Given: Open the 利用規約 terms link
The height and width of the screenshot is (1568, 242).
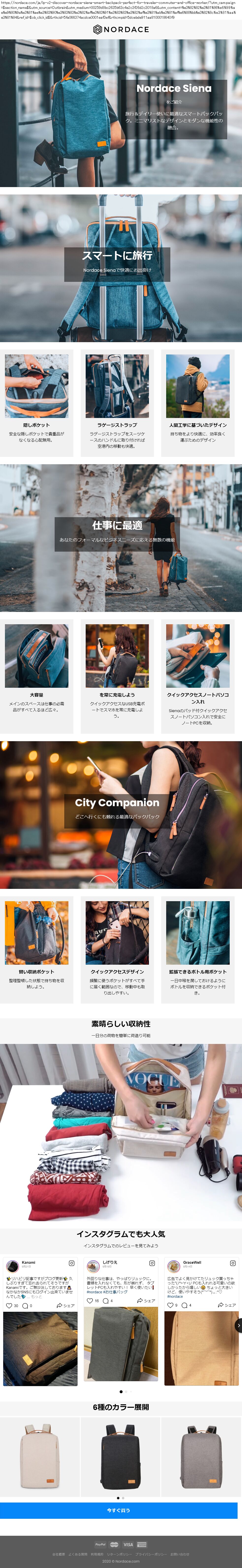Looking at the screenshot, I should coord(97,1554).
